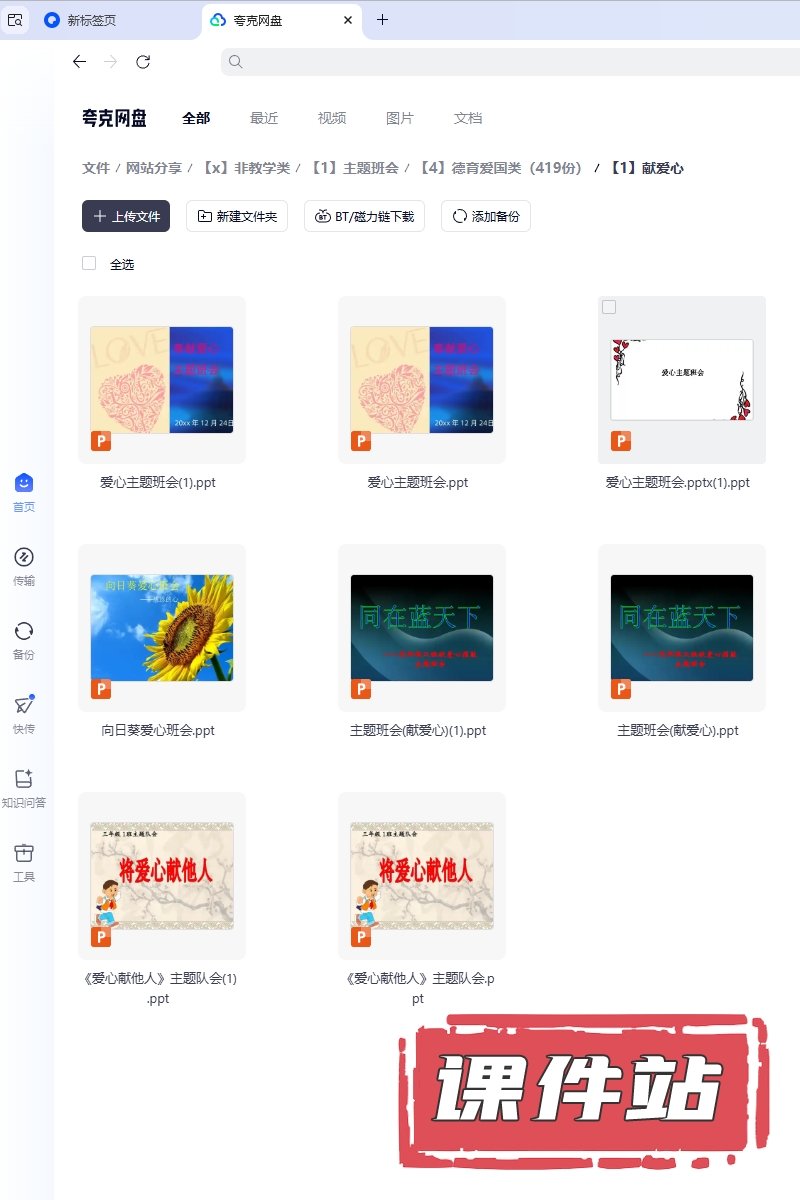Viewport: 800px width, 1200px height.
Task: Select the checkbox on 爱心主题班会.pptx(1).ppt
Action: click(609, 307)
